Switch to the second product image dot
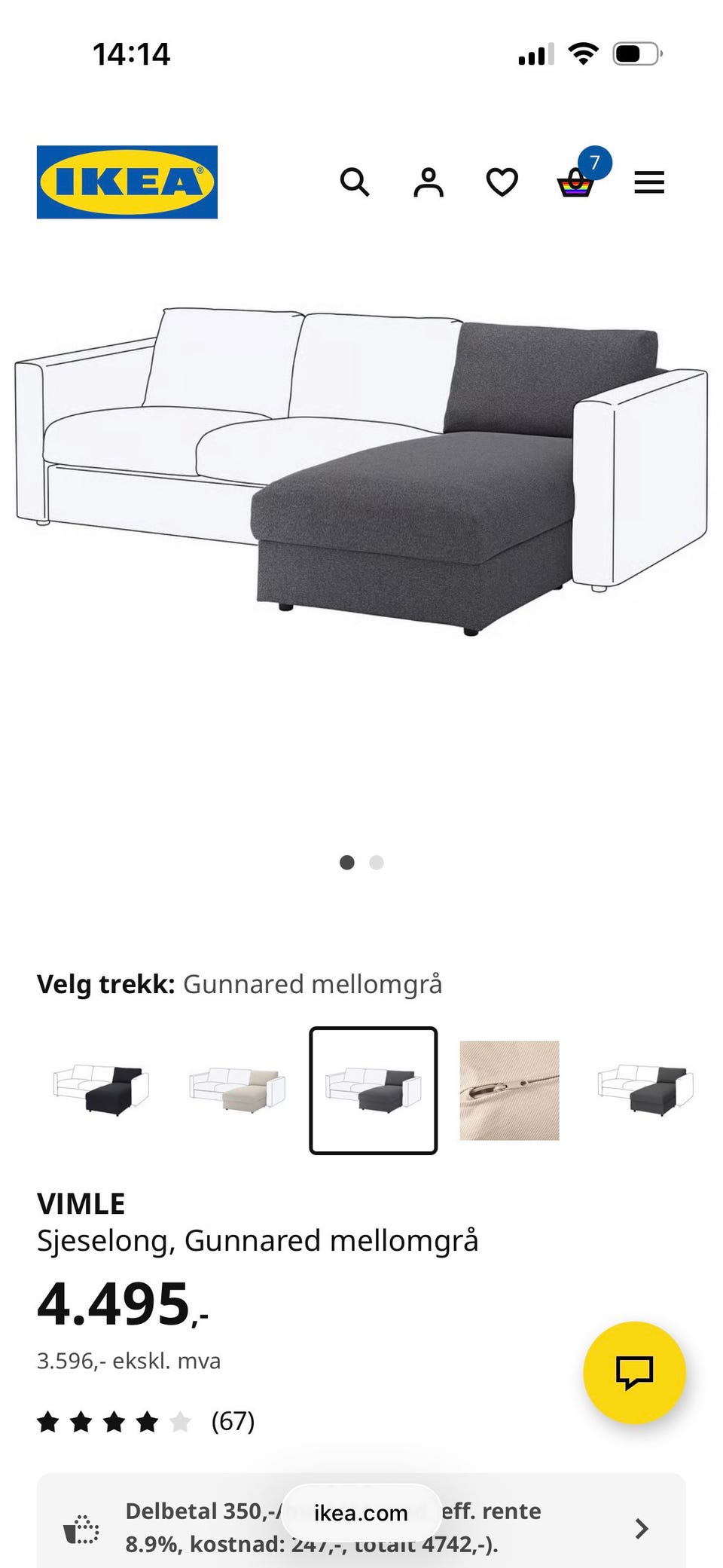Image resolution: width=723 pixels, height=1568 pixels. point(377,863)
